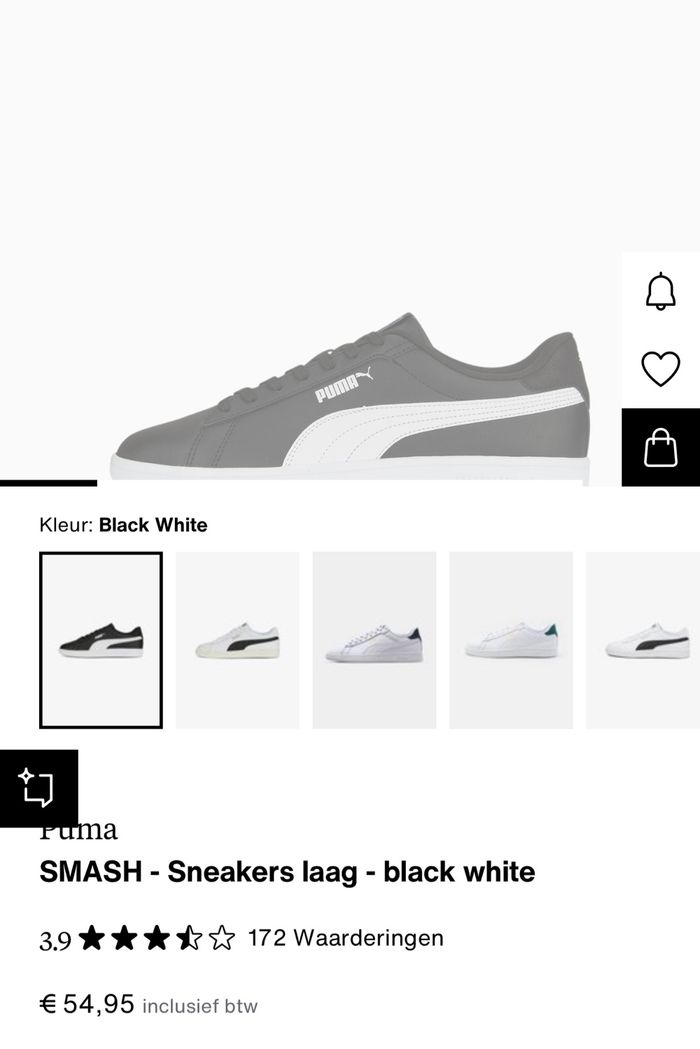
Task: Choose the white sneaker with black stripe
Action: (x=645, y=640)
